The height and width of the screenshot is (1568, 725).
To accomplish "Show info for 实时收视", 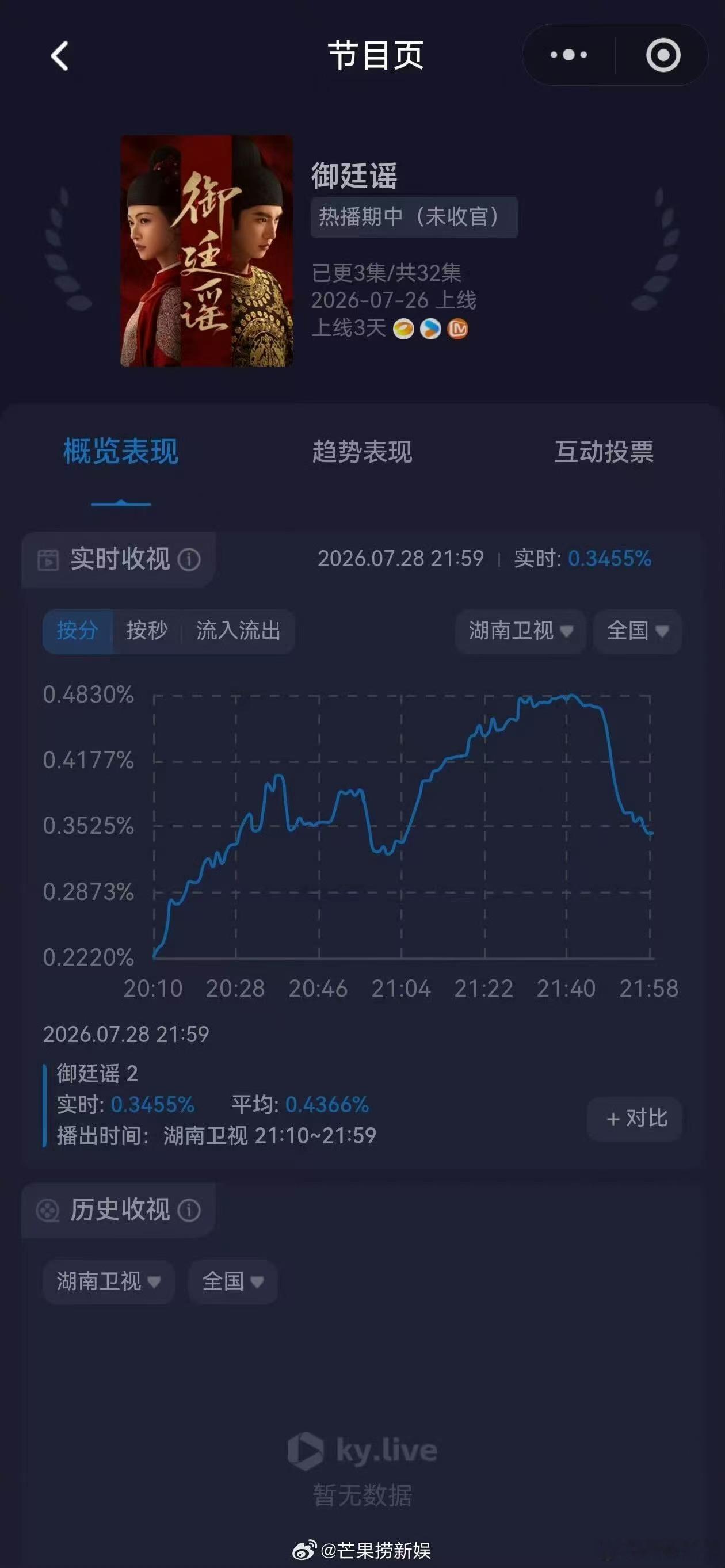I will tap(189, 559).
